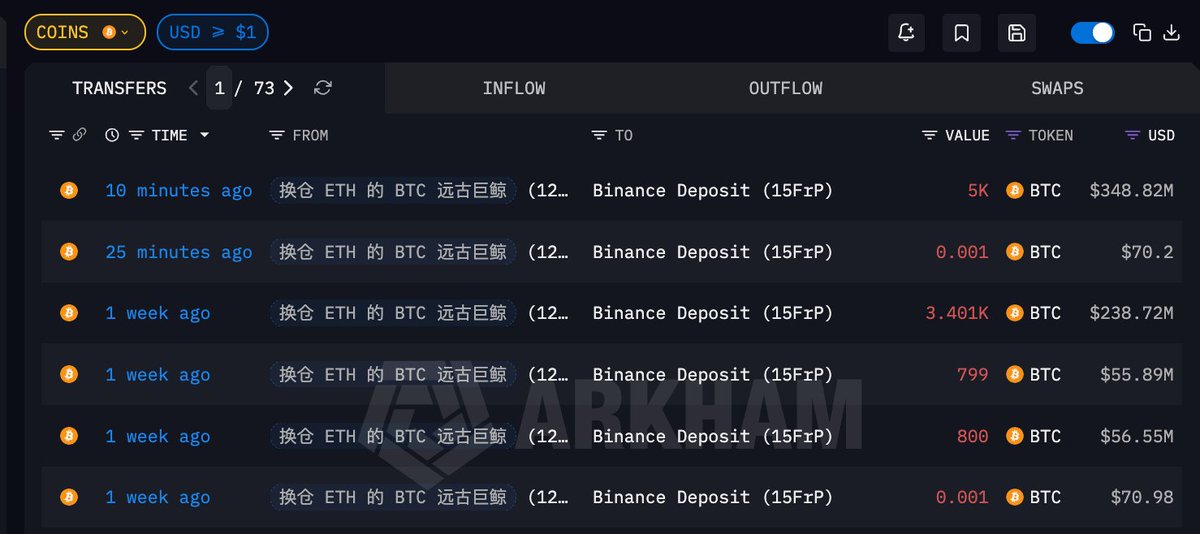Image resolution: width=1200 pixels, height=534 pixels.
Task: Open the $238.72M transfer row
Action: 1131,313
